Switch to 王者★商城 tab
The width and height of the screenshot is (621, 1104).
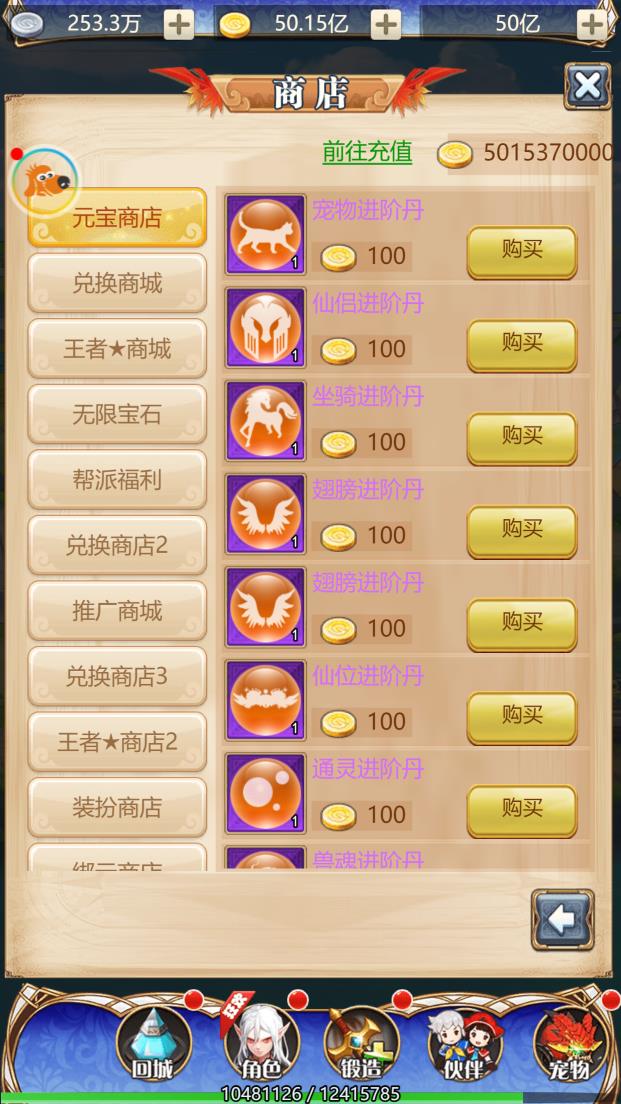(x=117, y=349)
